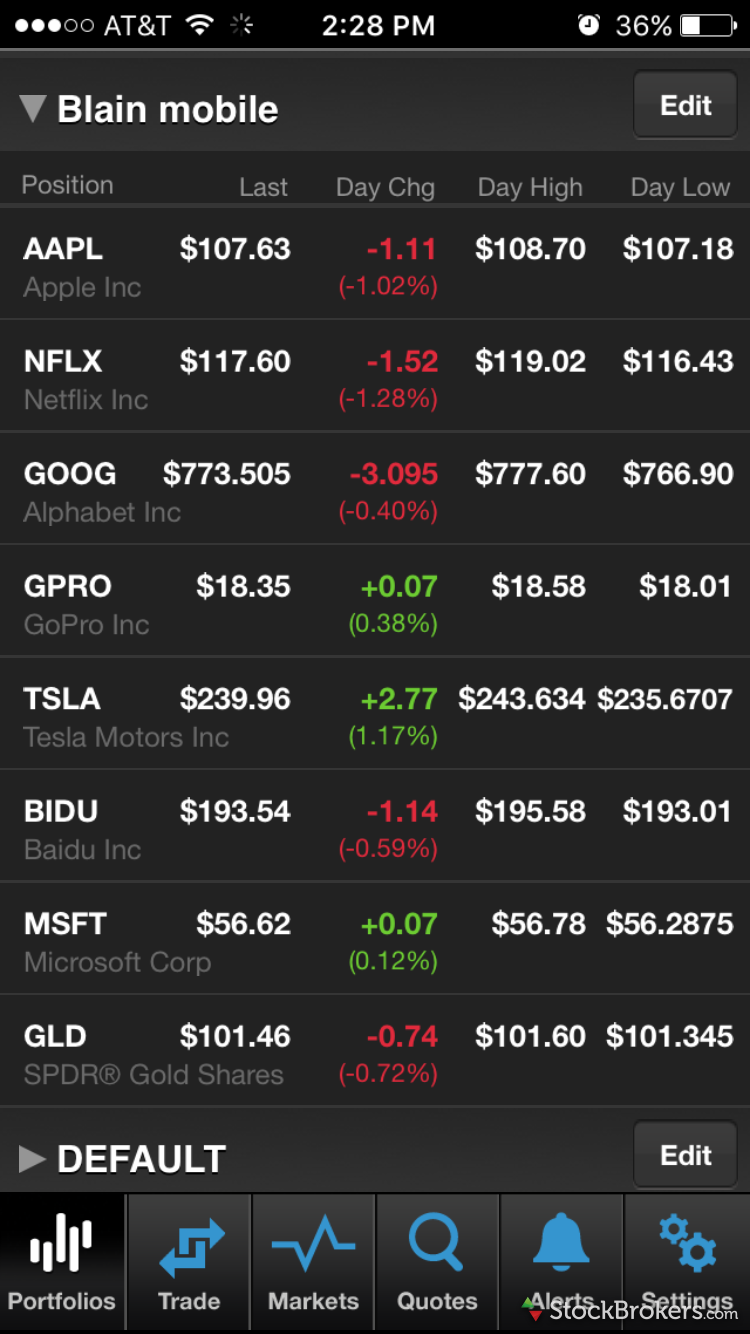Select the TSLA Tesla Motors row
Image resolution: width=750 pixels, height=1334 pixels.
[x=375, y=714]
